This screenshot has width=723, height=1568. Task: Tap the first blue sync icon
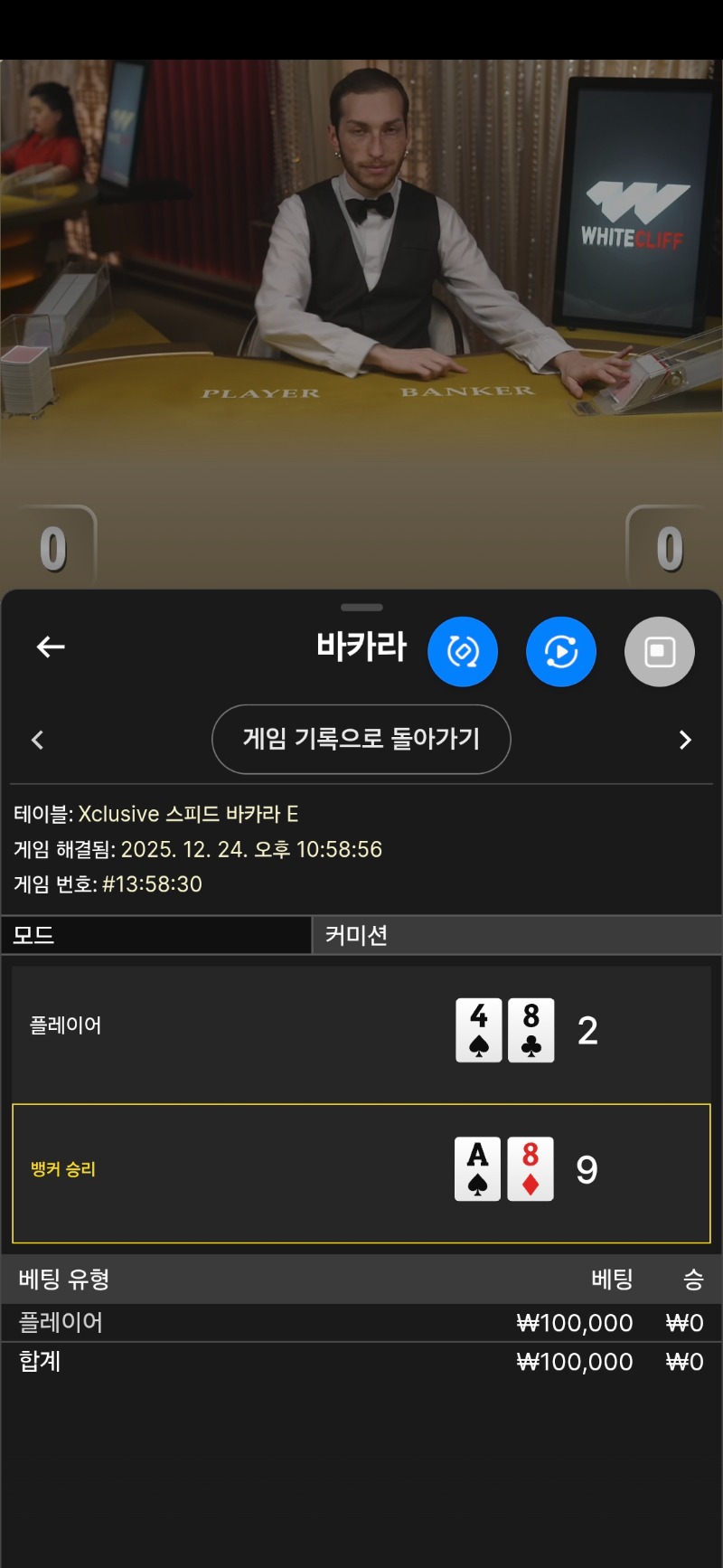point(463,651)
